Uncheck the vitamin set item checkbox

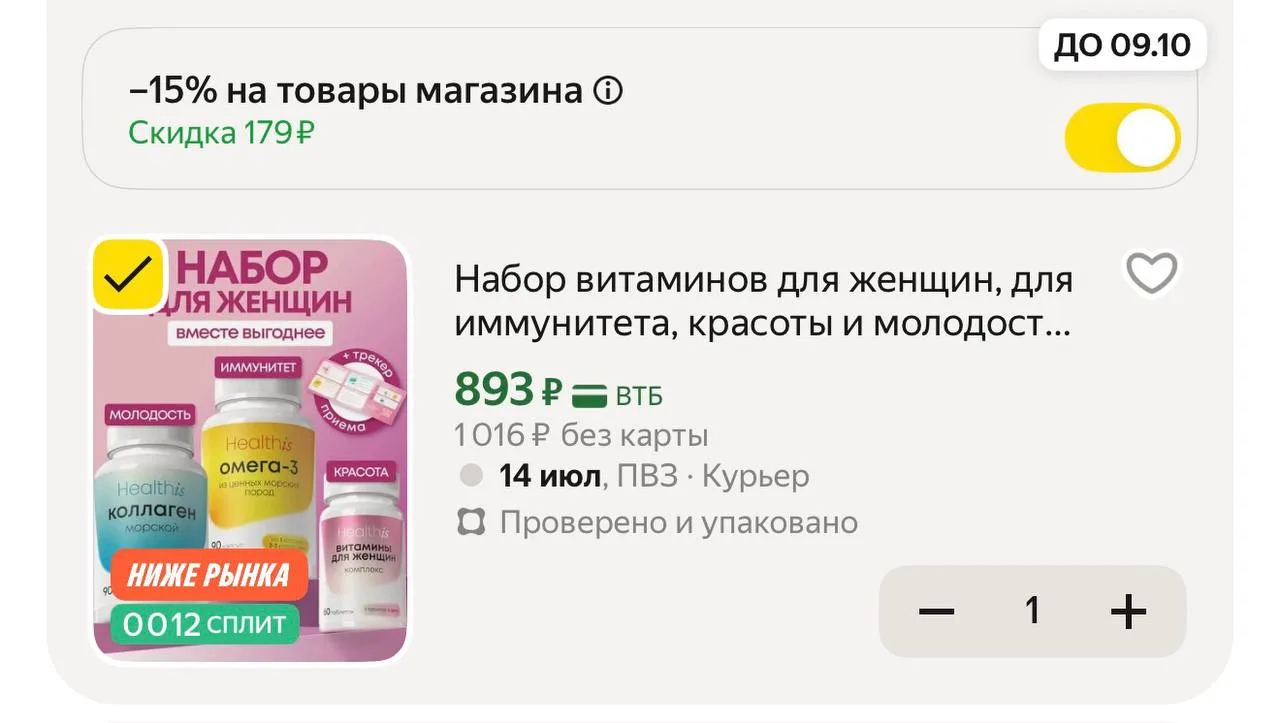tap(129, 272)
